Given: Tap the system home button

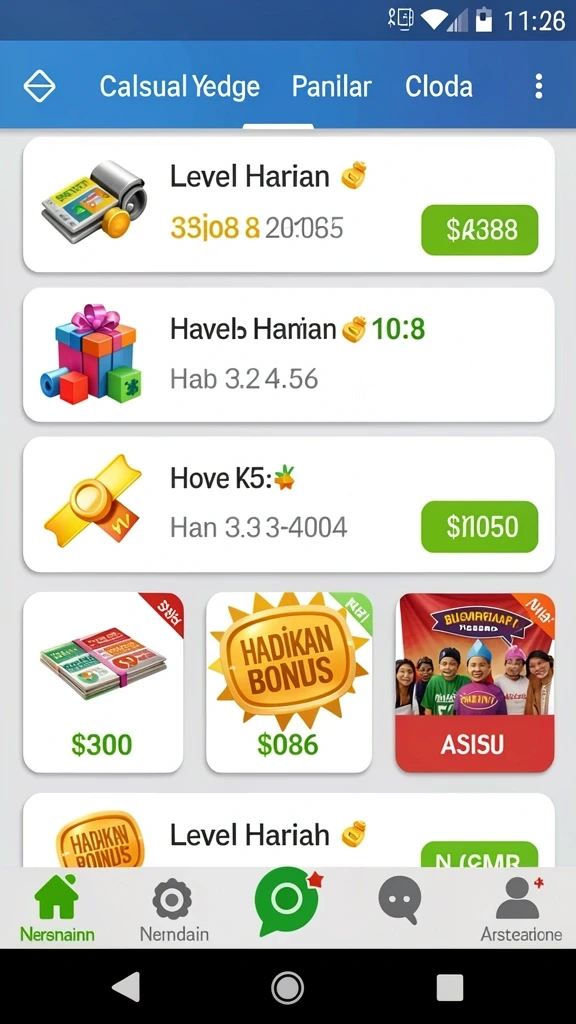Looking at the screenshot, I should [x=287, y=987].
